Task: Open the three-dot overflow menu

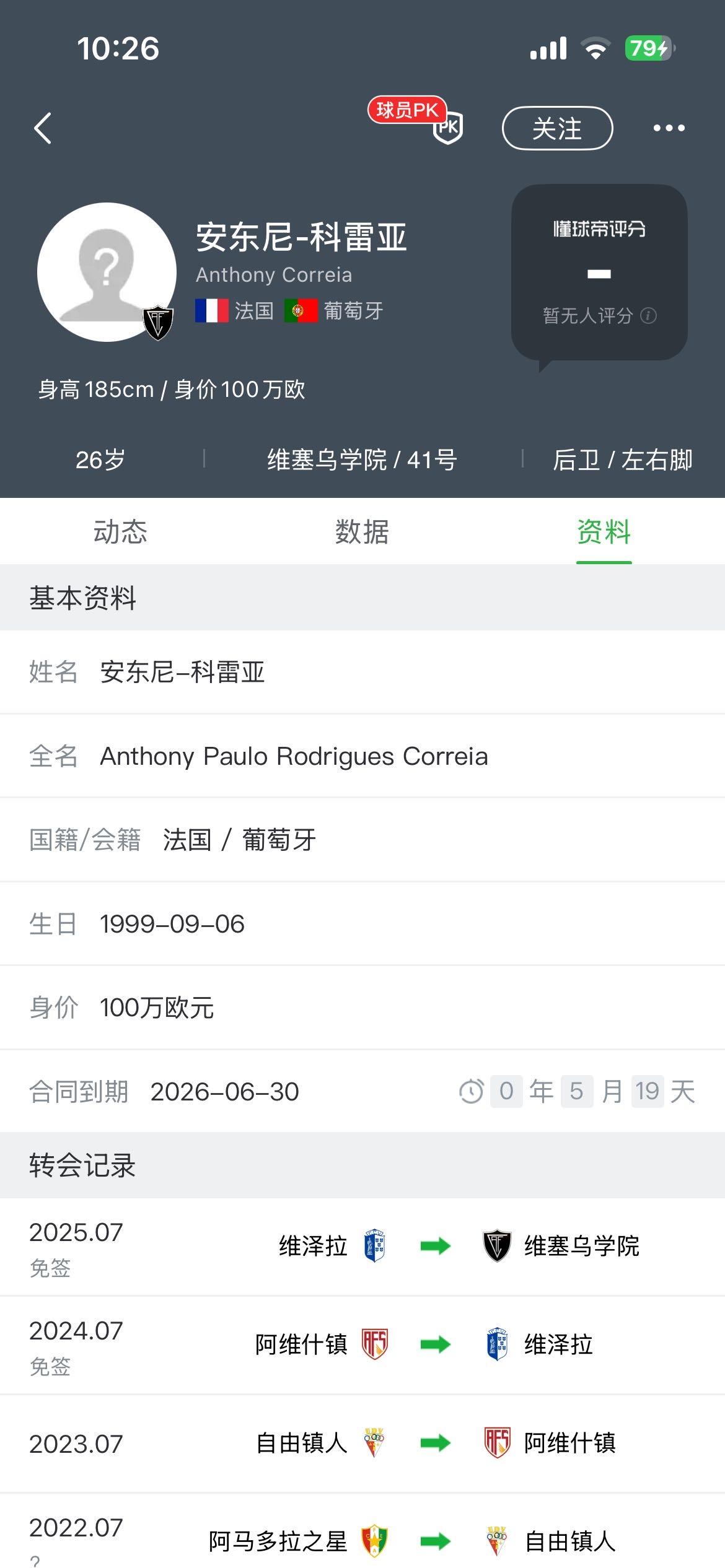Action: click(669, 128)
